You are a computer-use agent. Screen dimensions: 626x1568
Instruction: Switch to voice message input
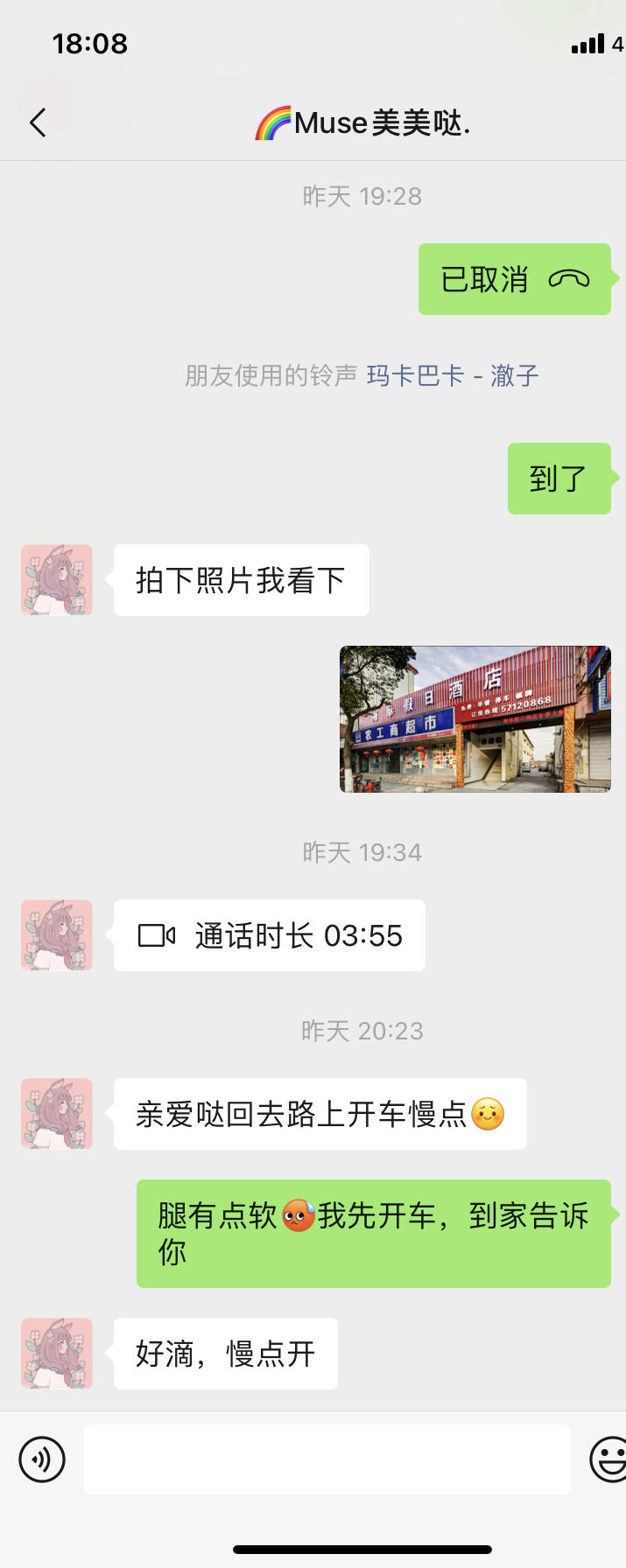(x=42, y=1459)
